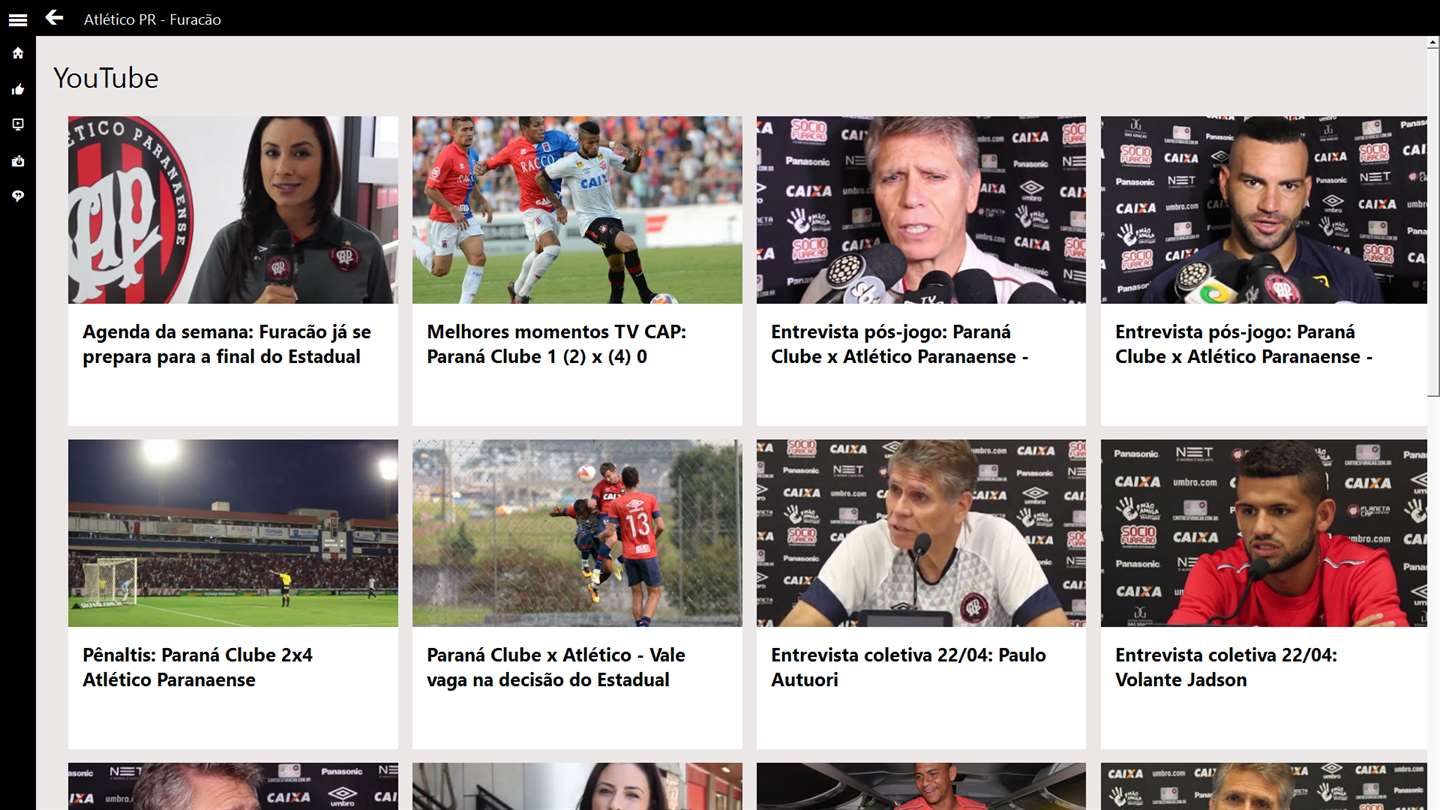The height and width of the screenshot is (810, 1440).
Task: Play the Agenda da semana video
Action: (233, 210)
